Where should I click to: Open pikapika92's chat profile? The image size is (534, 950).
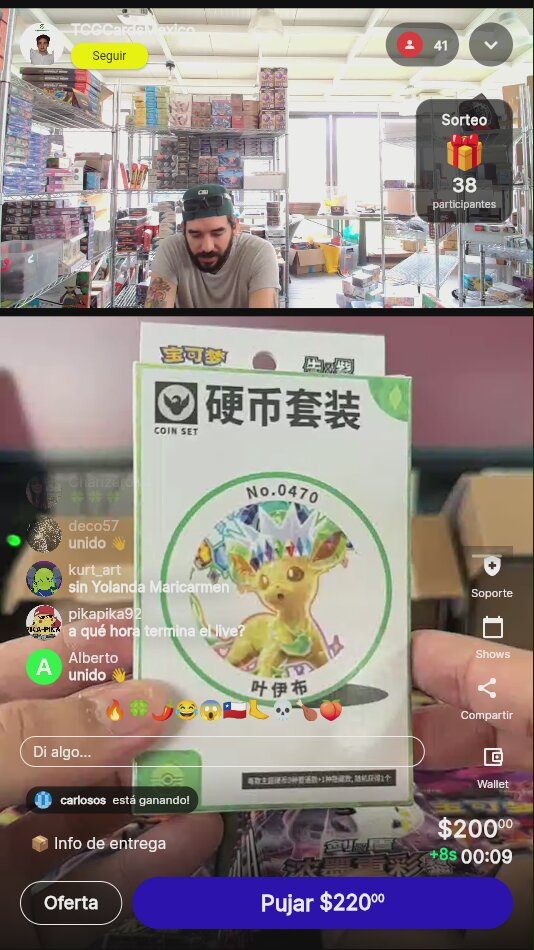point(44,622)
